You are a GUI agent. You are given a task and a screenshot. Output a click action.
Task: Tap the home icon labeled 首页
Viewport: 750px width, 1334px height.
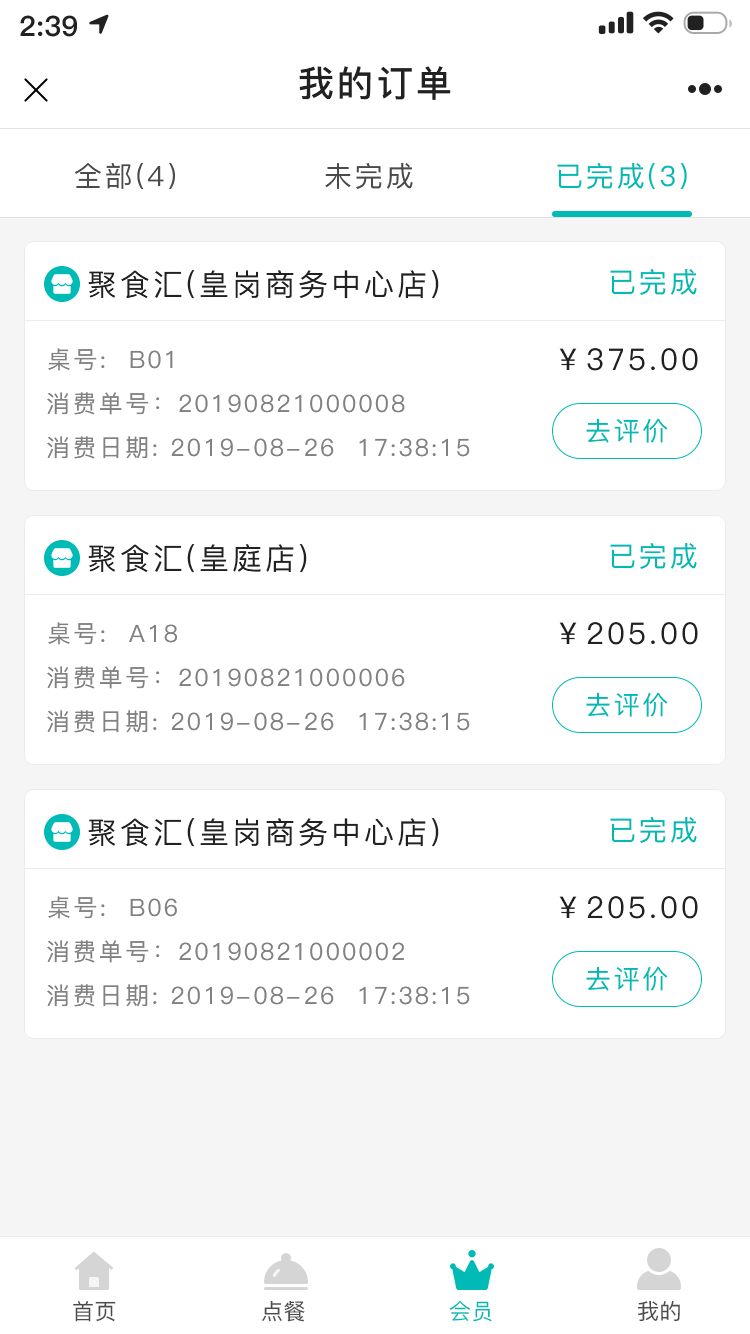[93, 1270]
